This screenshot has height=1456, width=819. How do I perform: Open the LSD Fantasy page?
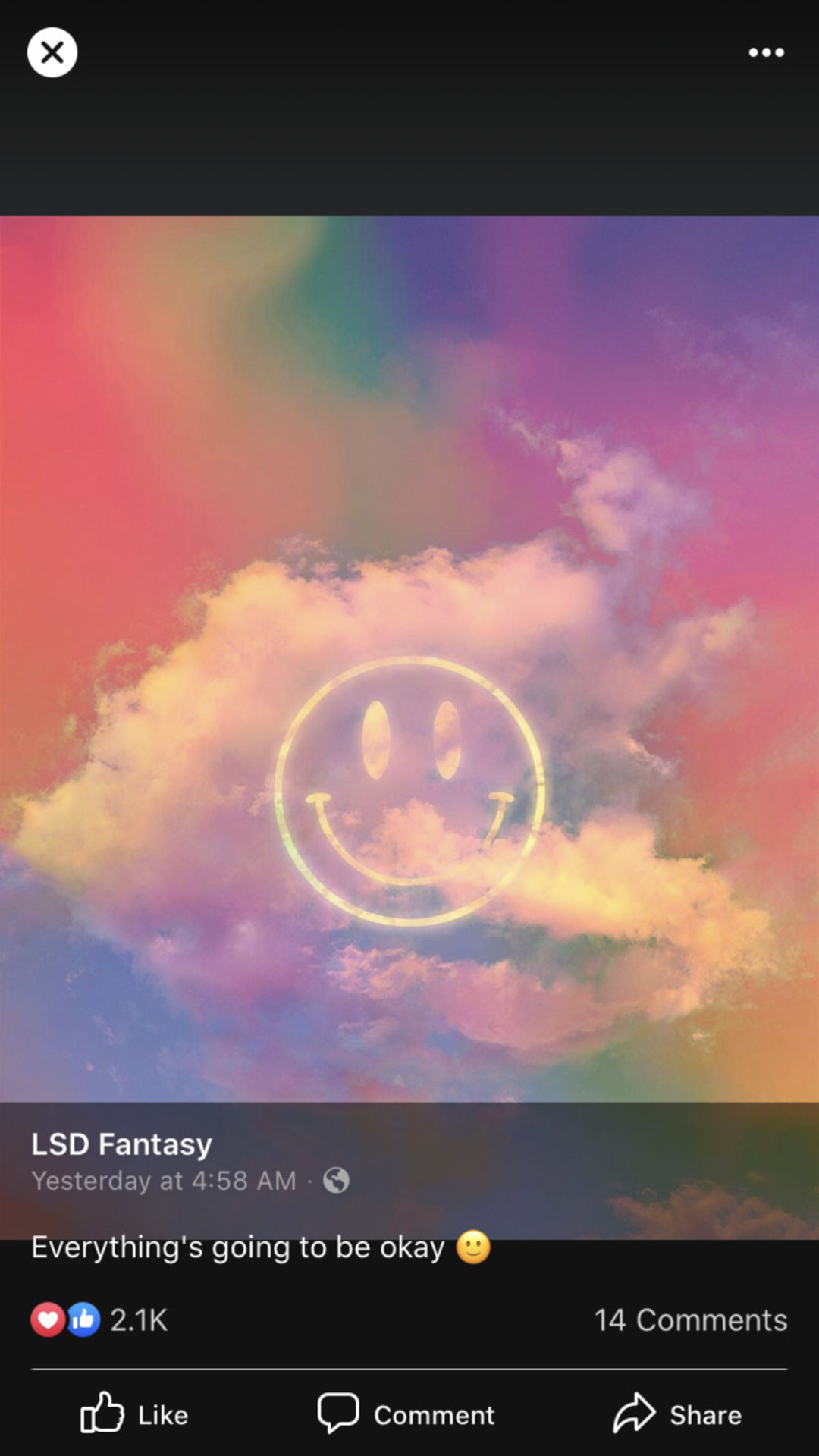121,1144
